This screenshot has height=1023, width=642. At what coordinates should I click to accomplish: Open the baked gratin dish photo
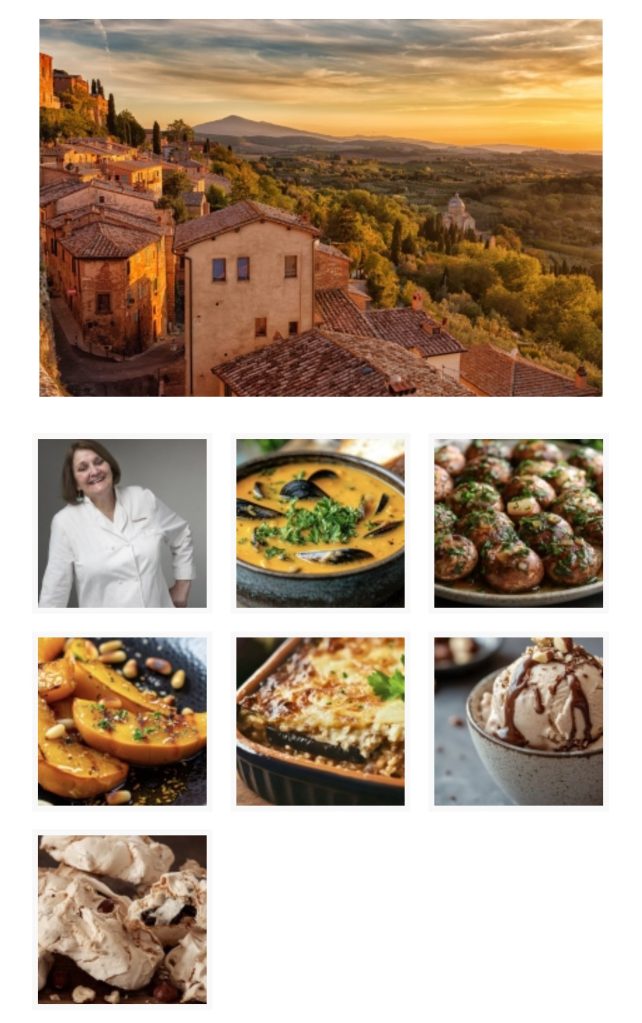click(x=320, y=721)
